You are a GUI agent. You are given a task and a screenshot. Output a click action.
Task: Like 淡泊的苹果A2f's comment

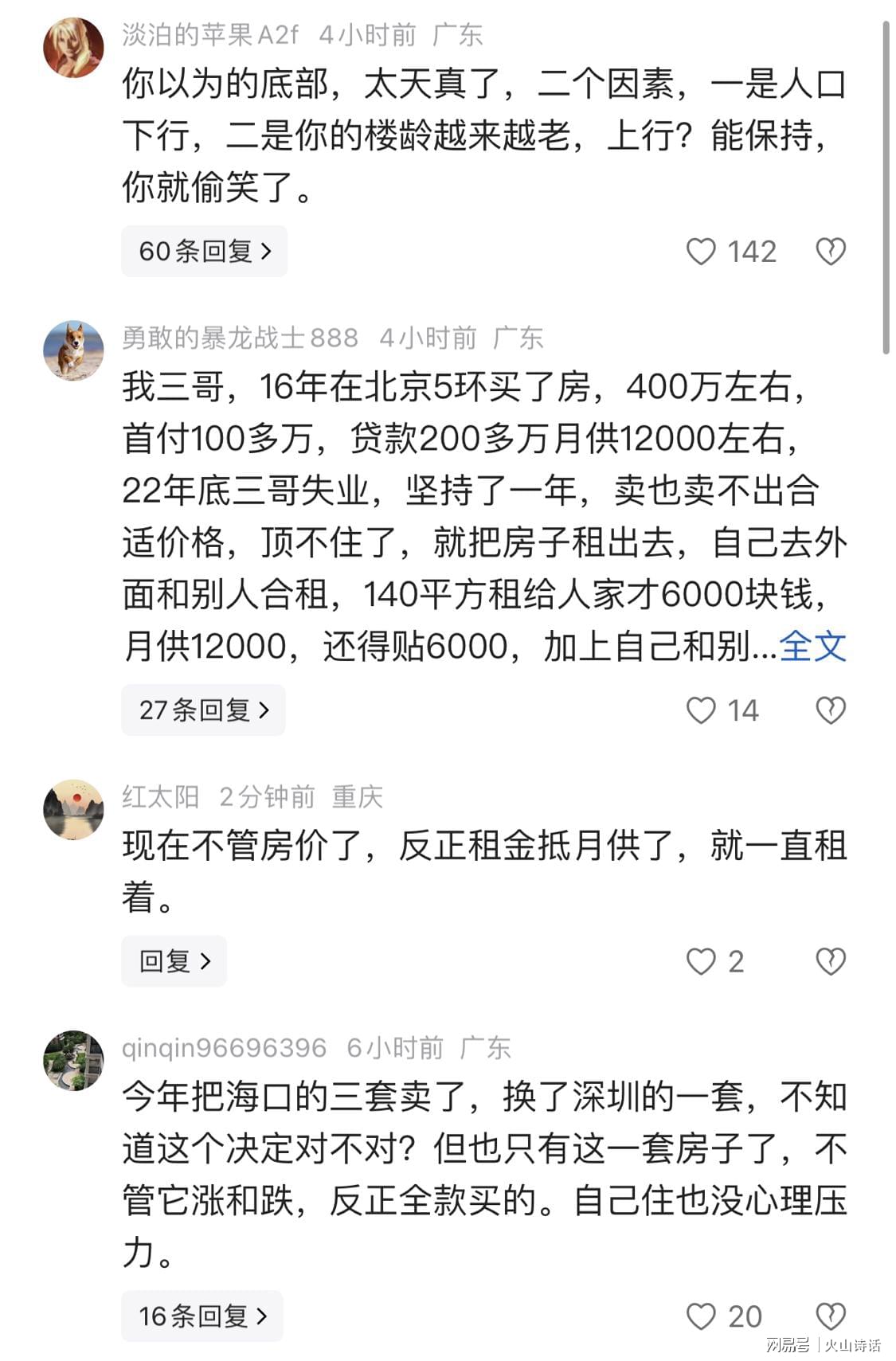tap(701, 252)
